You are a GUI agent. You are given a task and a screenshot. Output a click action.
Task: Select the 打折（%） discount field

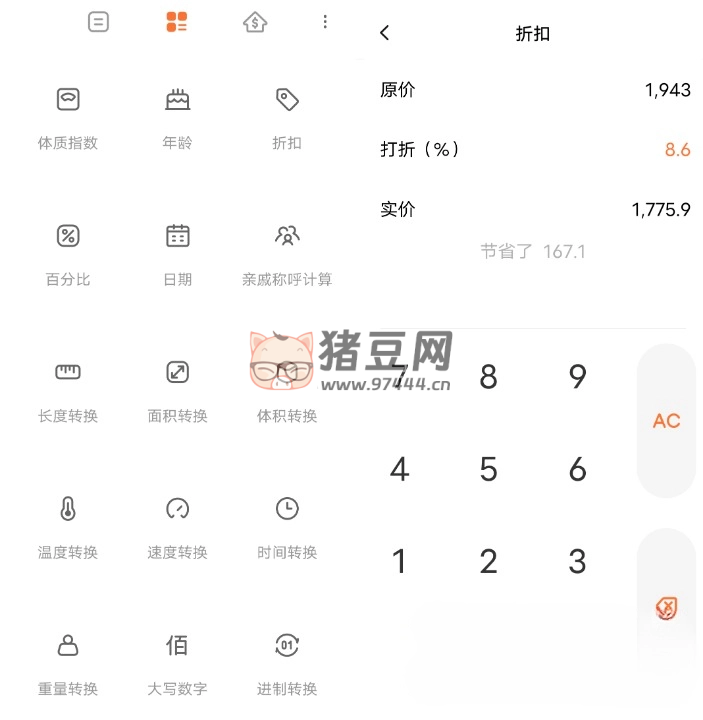click(x=535, y=150)
